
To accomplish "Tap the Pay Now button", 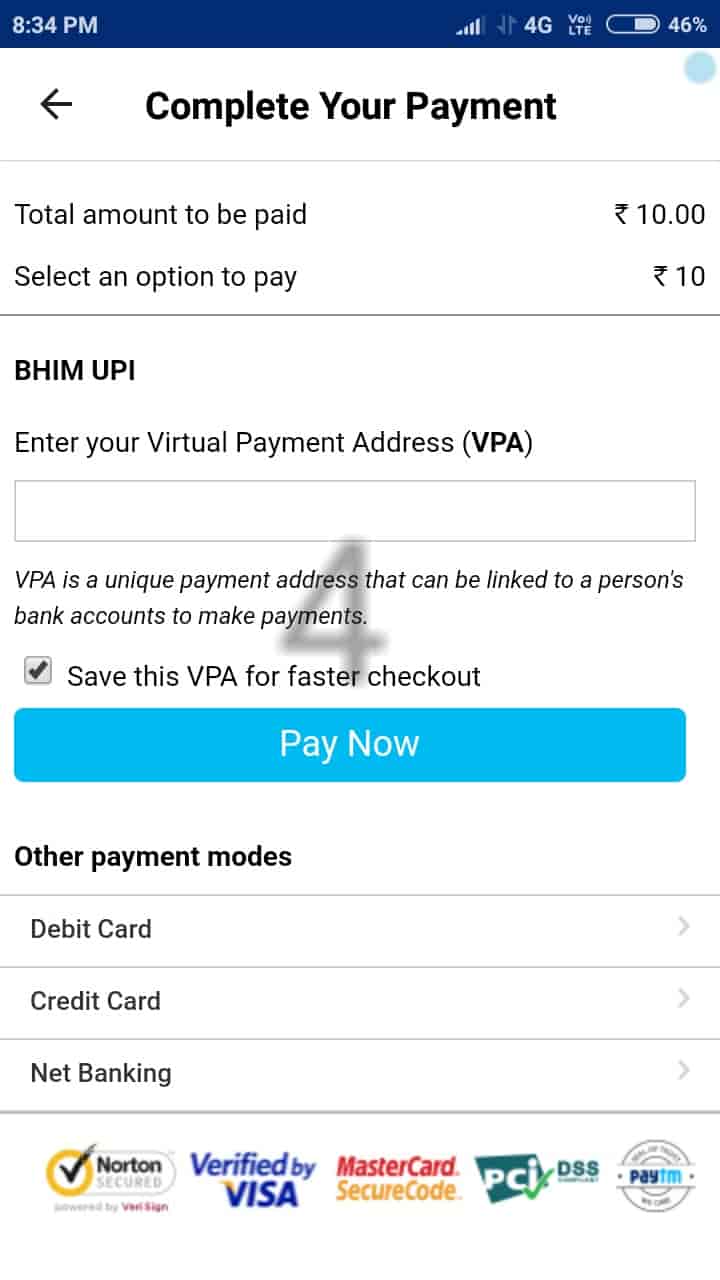I will (x=350, y=745).
